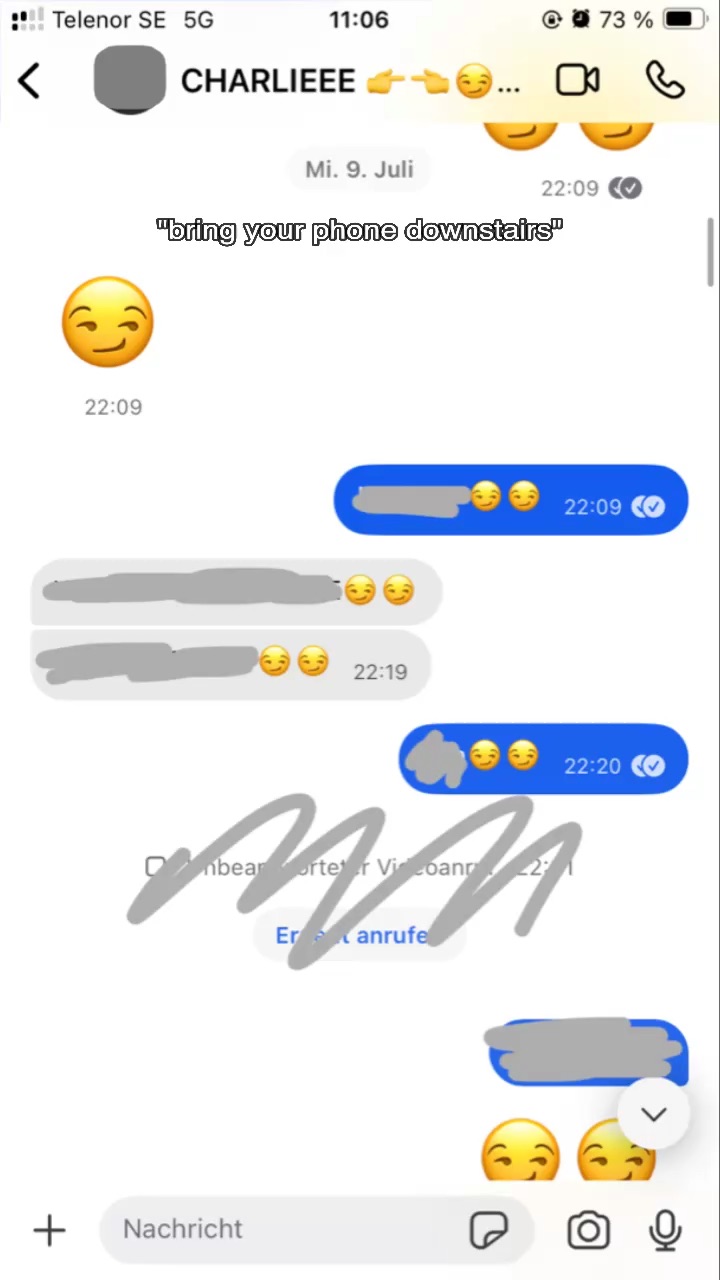Record a voice message with the microphone
Viewport: 720px width, 1280px height.
[x=665, y=1230]
